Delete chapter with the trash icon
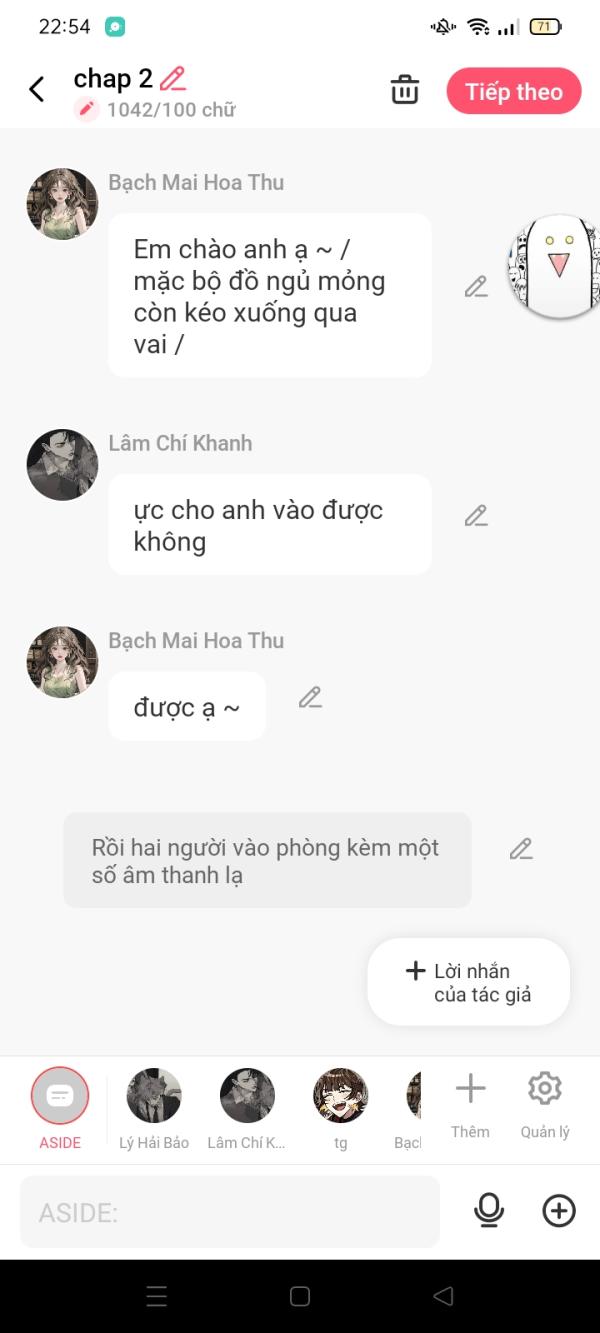 pyautogui.click(x=405, y=90)
